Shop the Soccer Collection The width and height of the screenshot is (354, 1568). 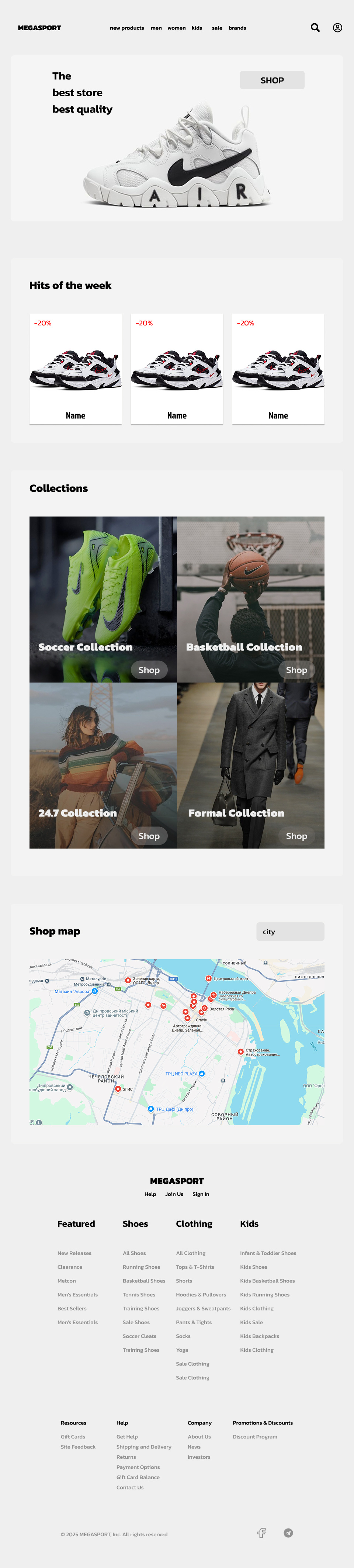tap(149, 670)
